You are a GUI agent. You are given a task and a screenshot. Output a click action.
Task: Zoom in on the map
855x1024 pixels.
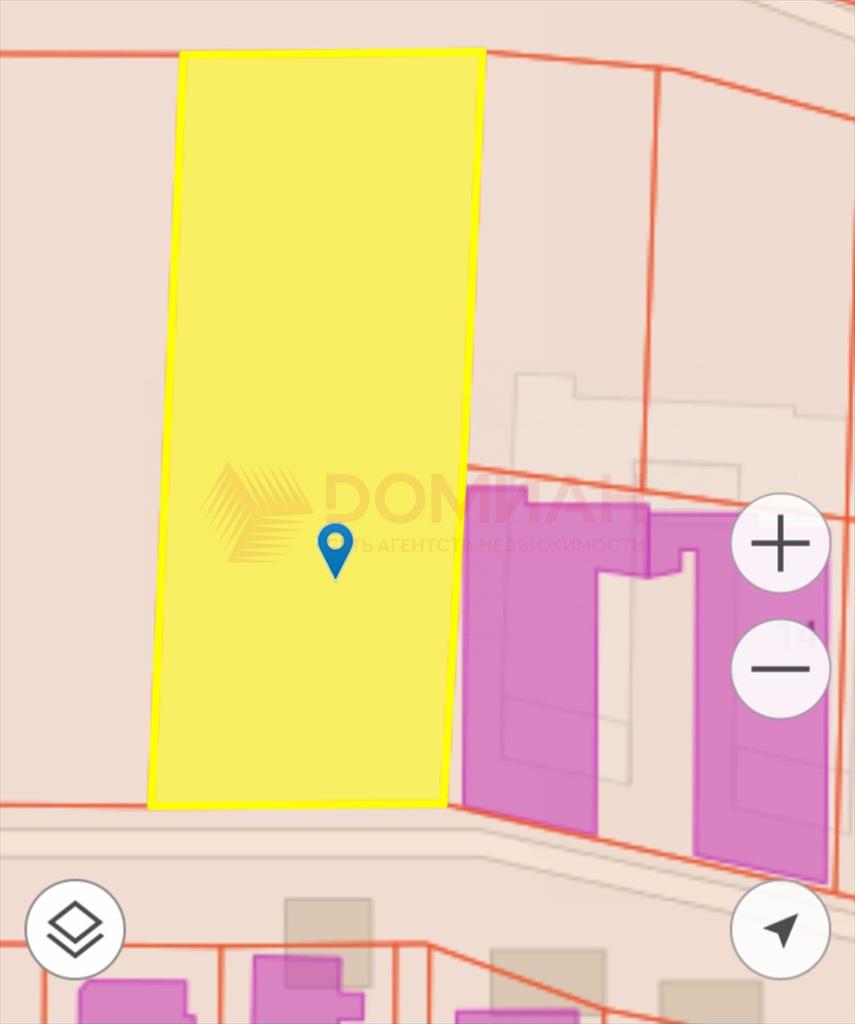(x=780, y=544)
